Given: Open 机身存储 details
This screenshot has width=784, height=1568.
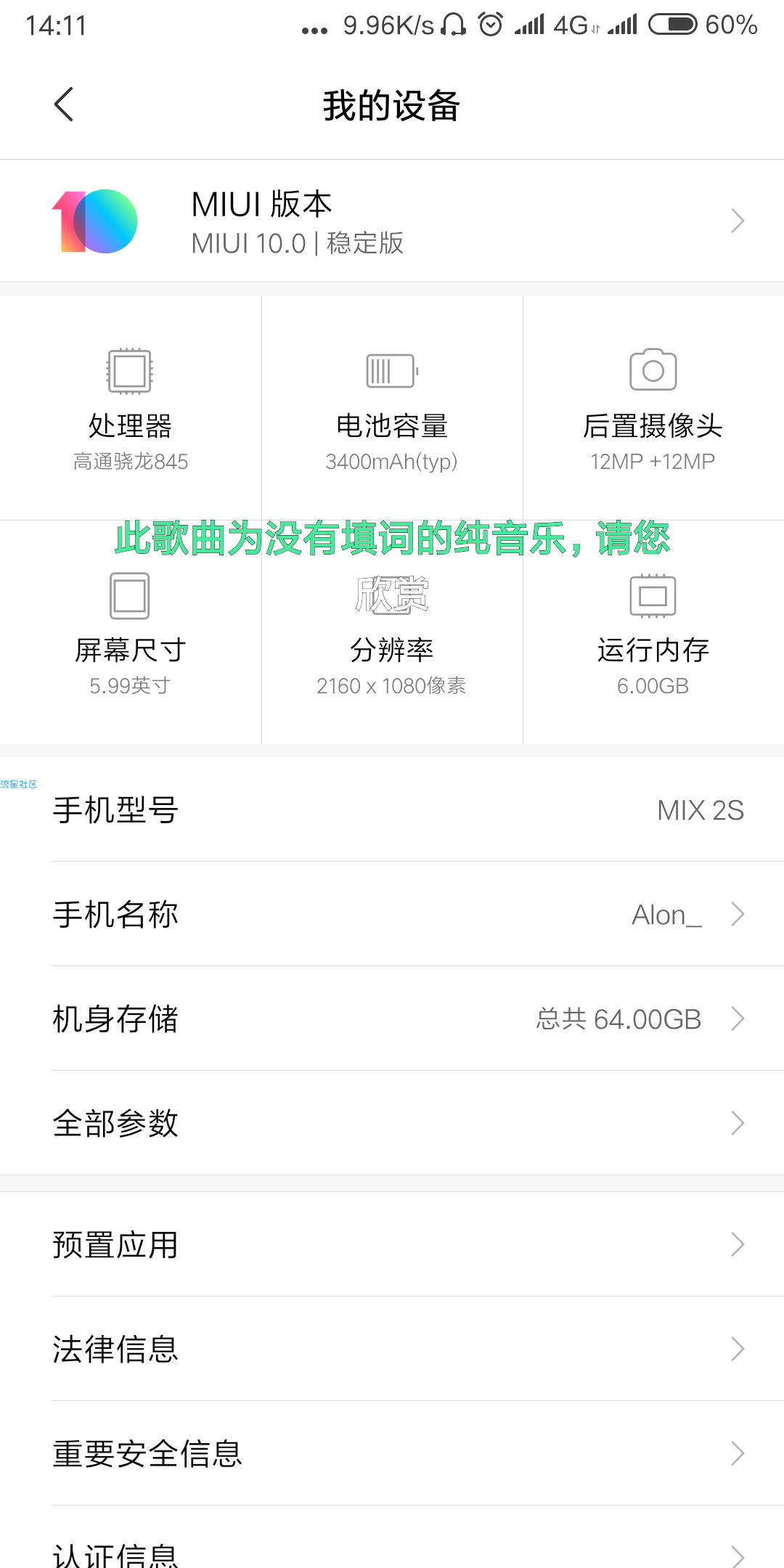Looking at the screenshot, I should tap(392, 1018).
